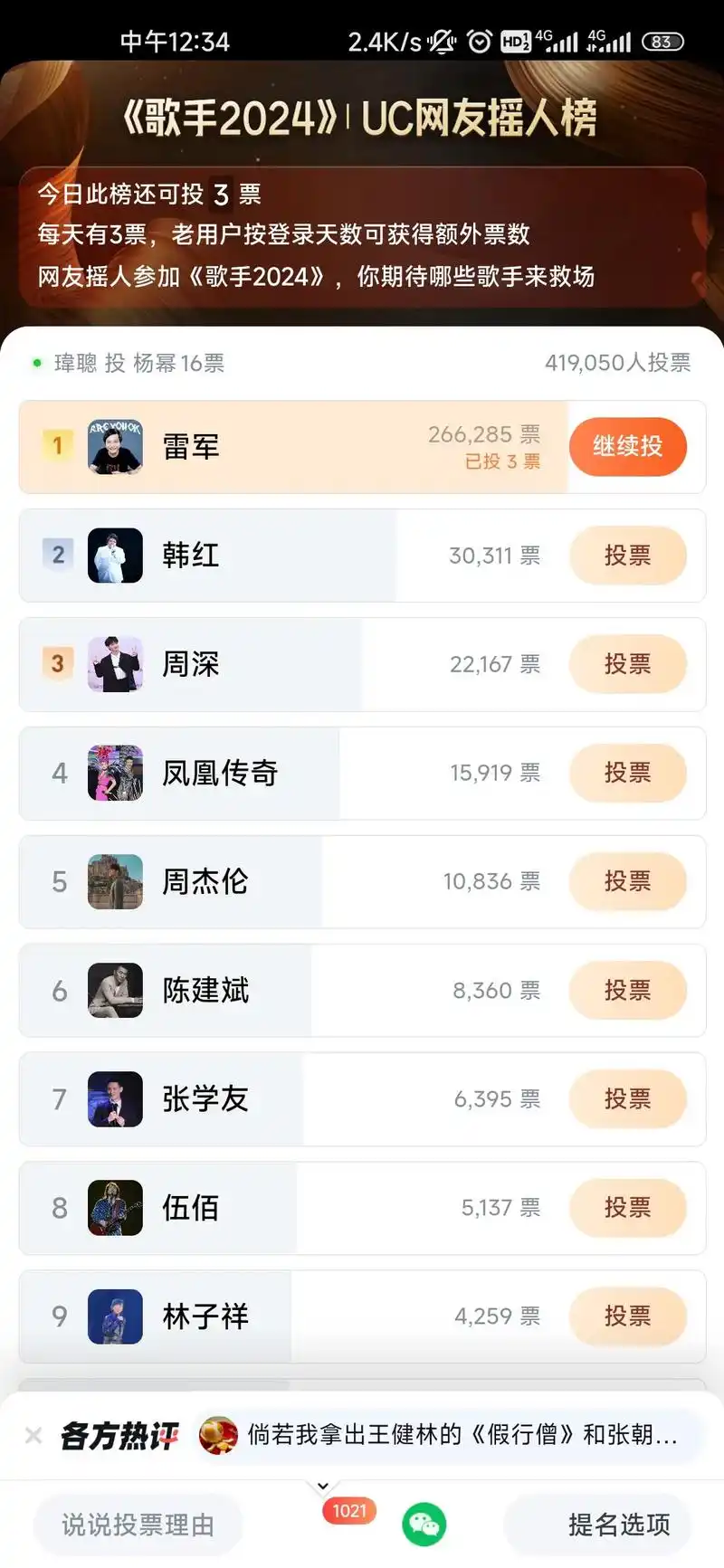Screen dimensions: 724x1568
Task: Click 雷军's avatar photo in rank 1
Action: point(116,446)
